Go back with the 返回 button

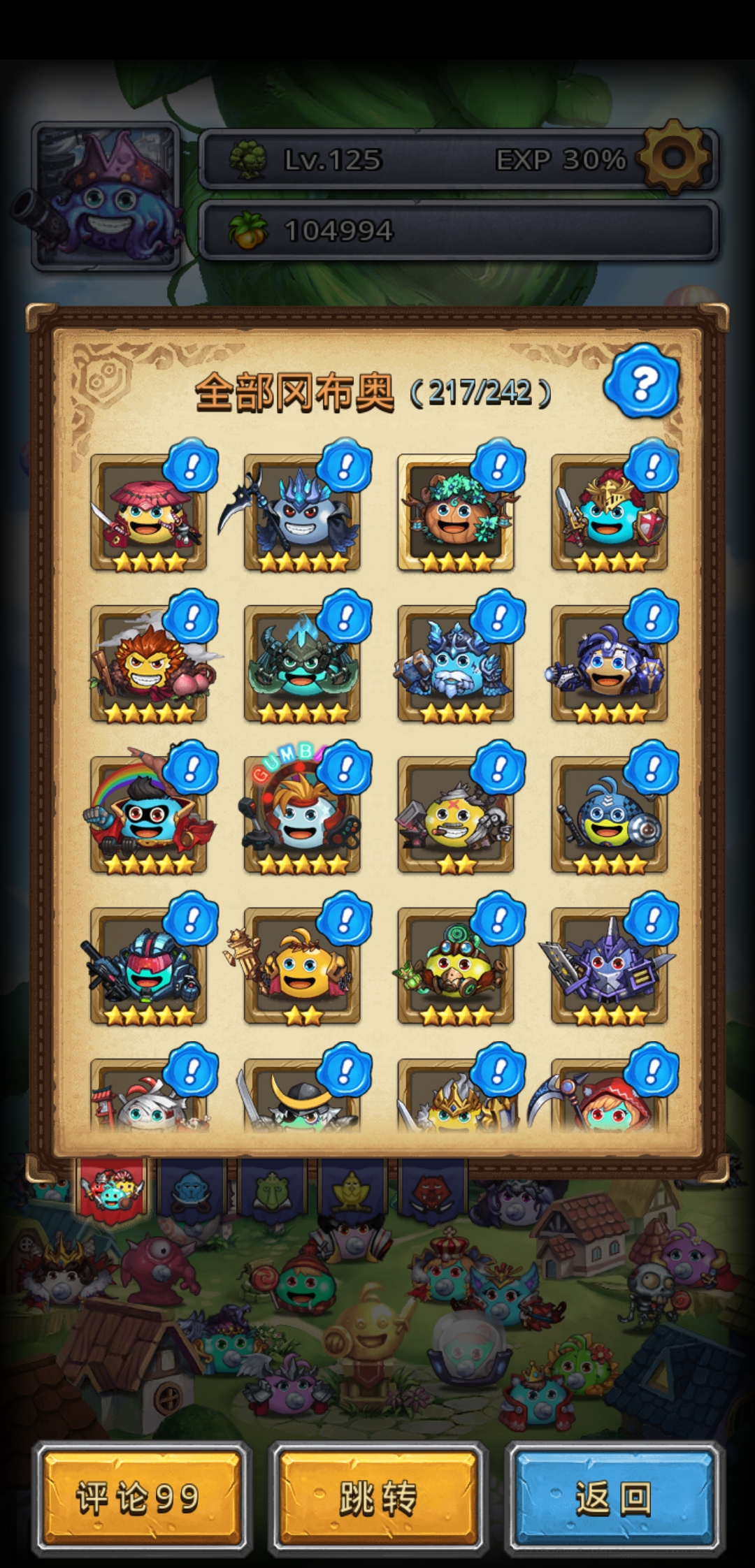pyautogui.click(x=614, y=1497)
